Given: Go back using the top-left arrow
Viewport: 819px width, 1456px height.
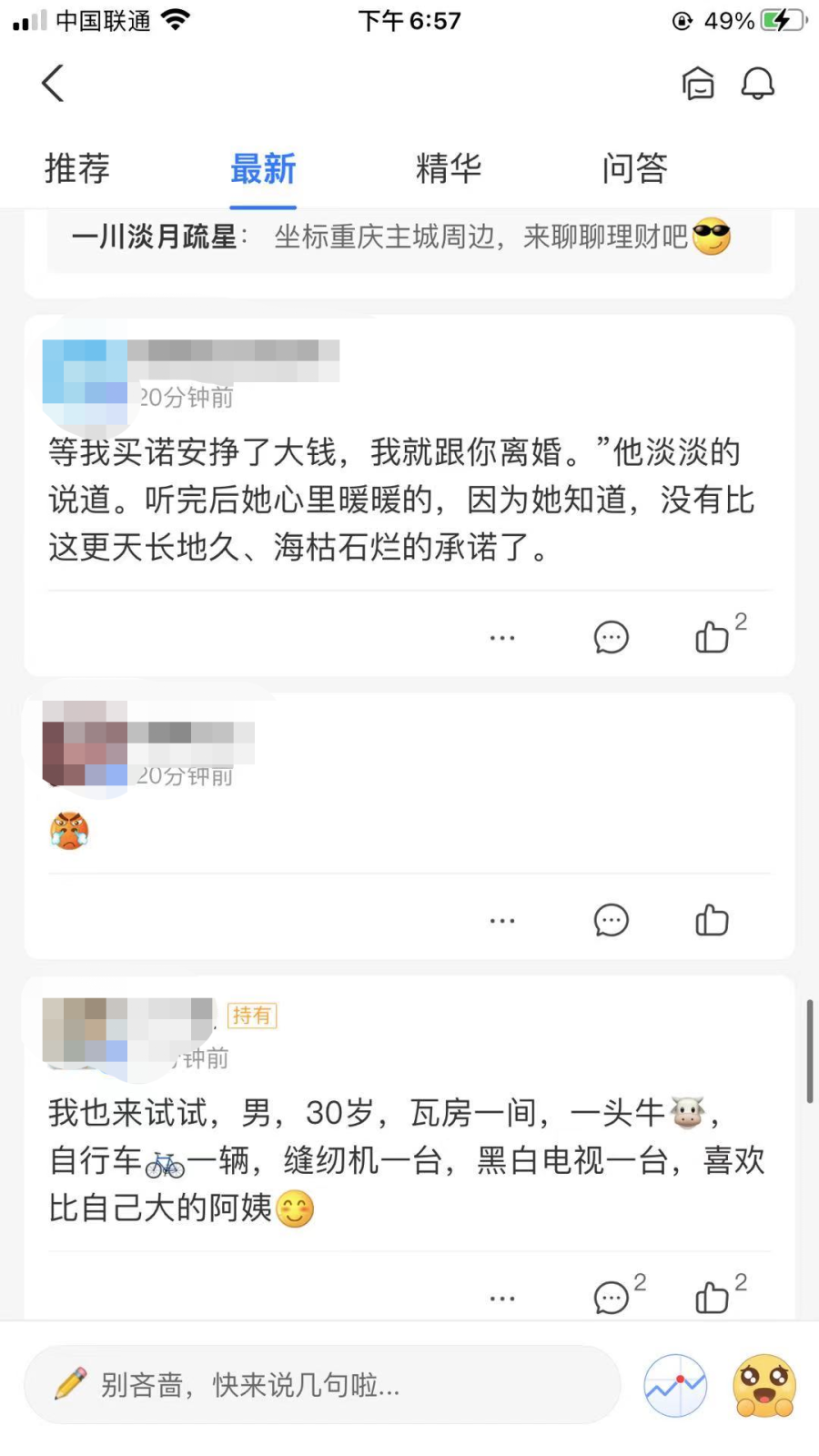Looking at the screenshot, I should [x=54, y=84].
